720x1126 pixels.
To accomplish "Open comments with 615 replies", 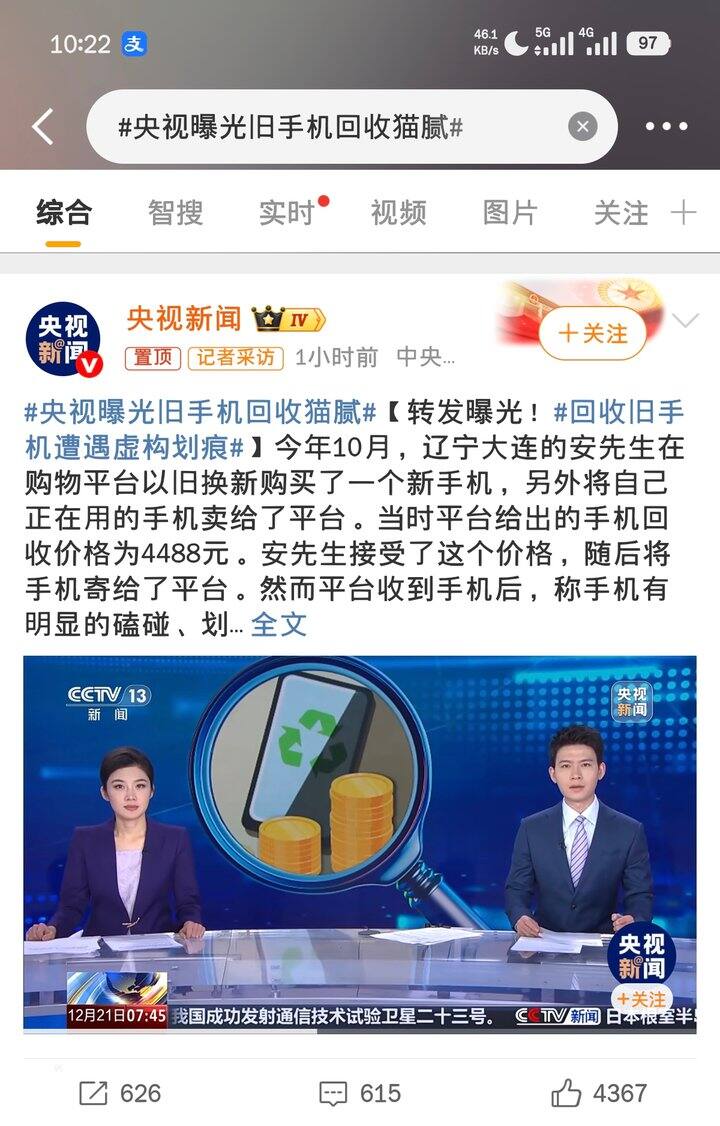I will (x=360, y=1093).
